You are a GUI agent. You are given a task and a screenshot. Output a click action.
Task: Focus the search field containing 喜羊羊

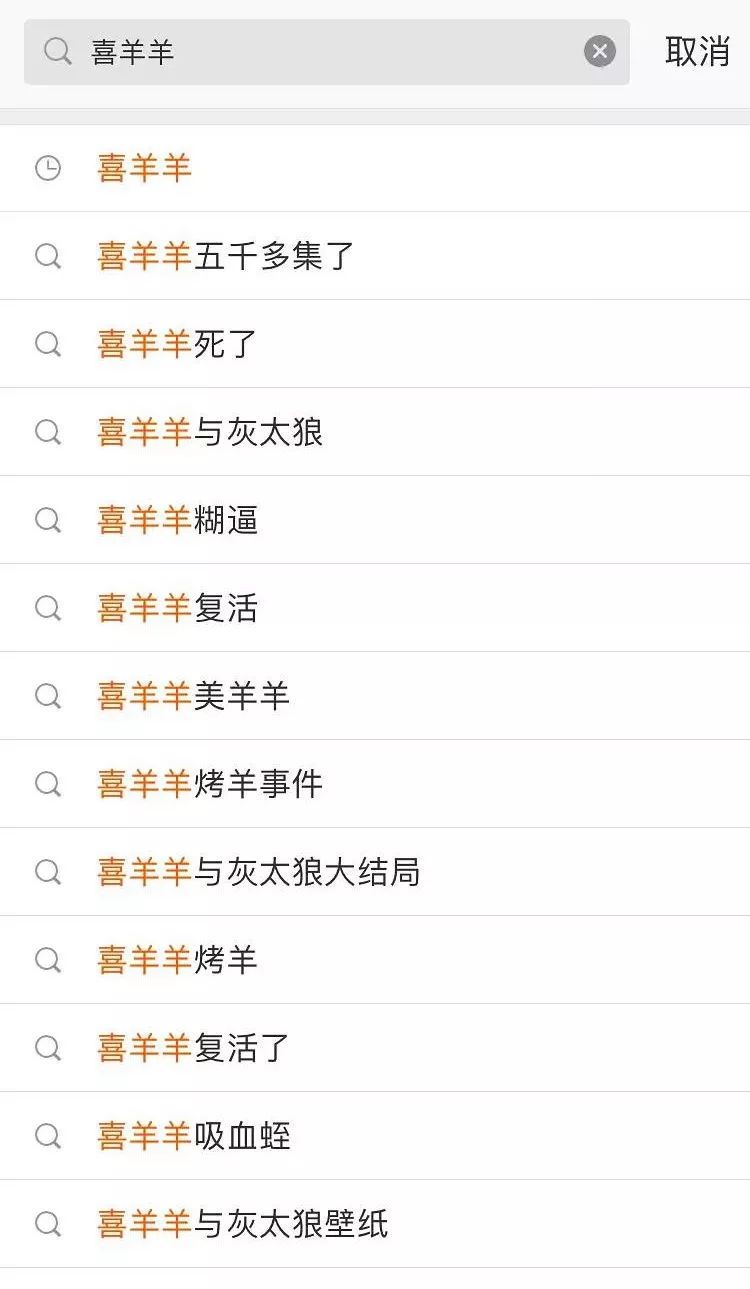pos(327,52)
